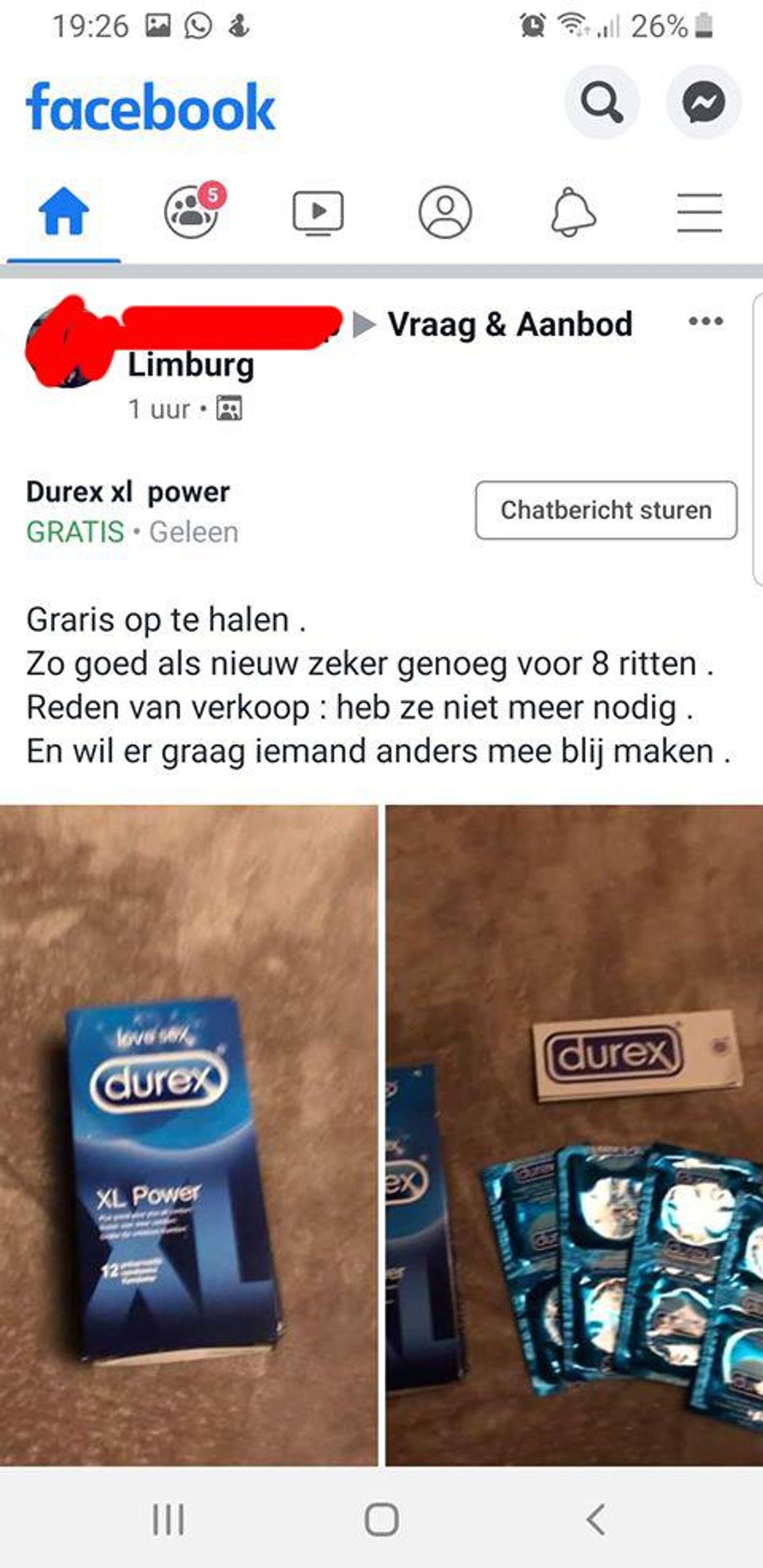
Task: Open the hamburger menu tab
Action: [699, 212]
